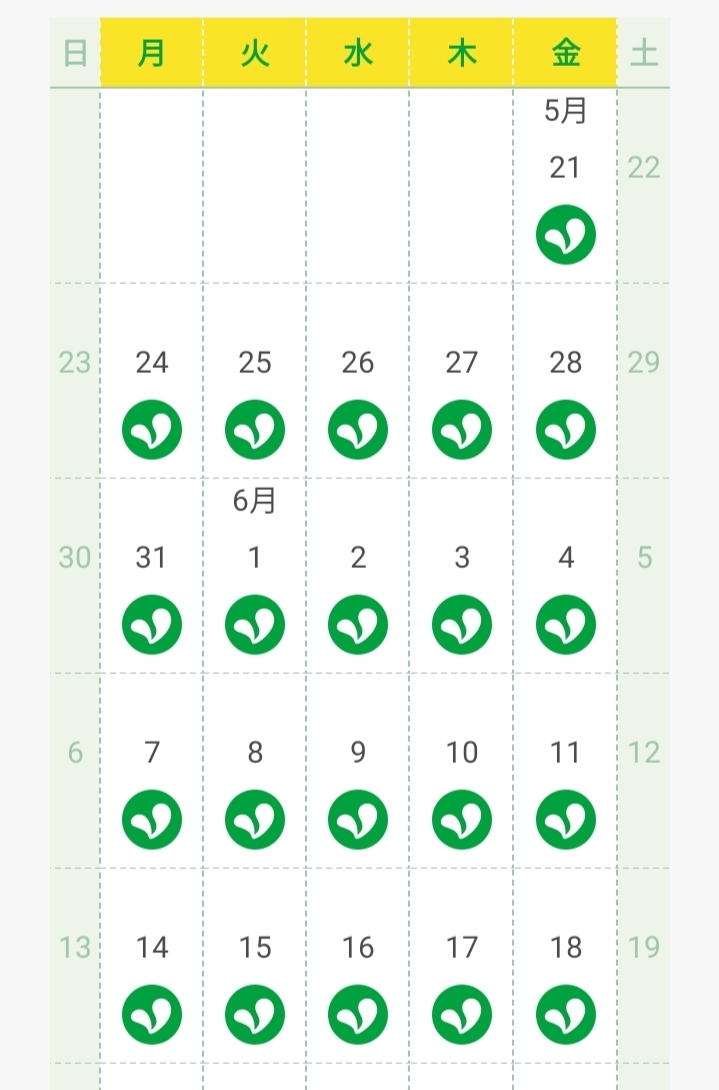Select the green icon under June 9
The width and height of the screenshot is (719, 1090).
click(x=358, y=820)
